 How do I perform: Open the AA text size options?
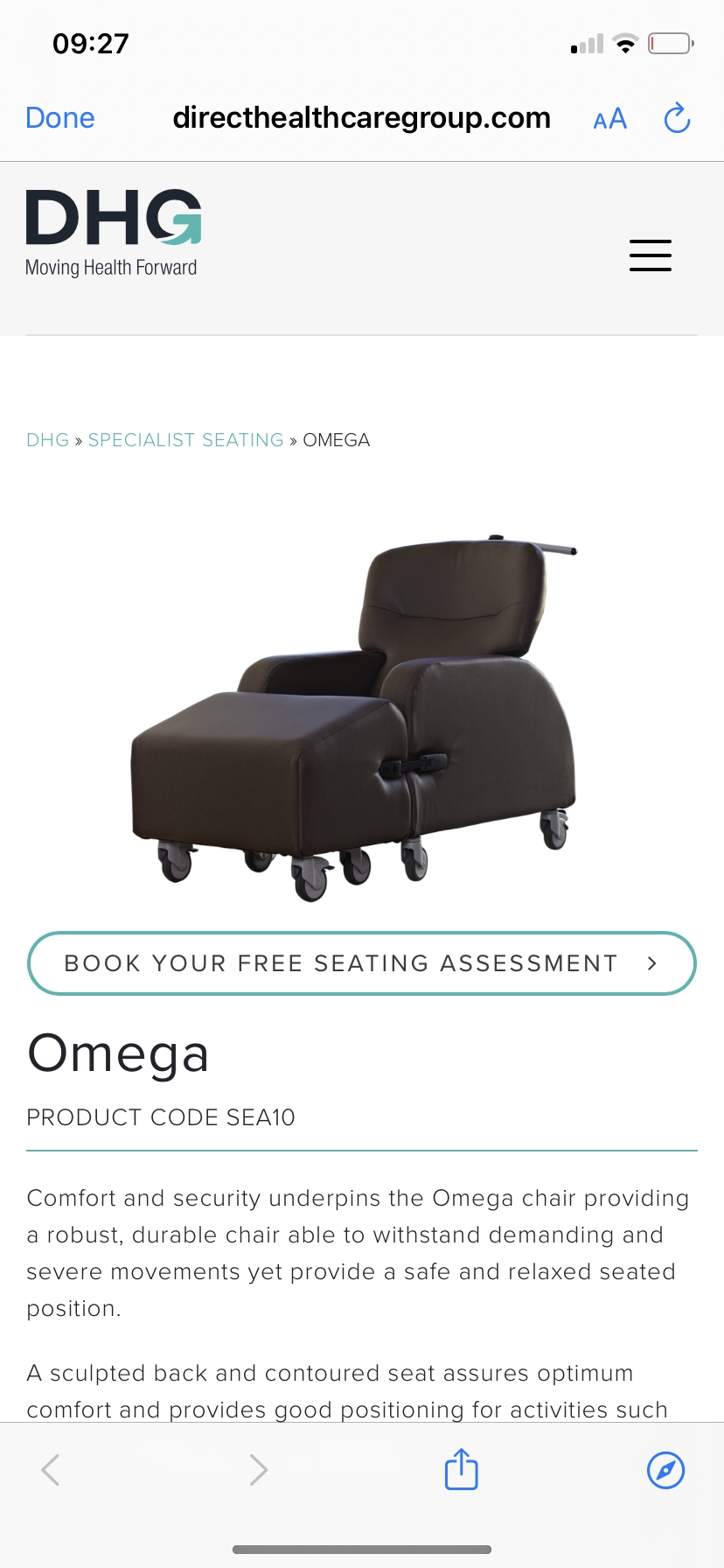click(609, 119)
